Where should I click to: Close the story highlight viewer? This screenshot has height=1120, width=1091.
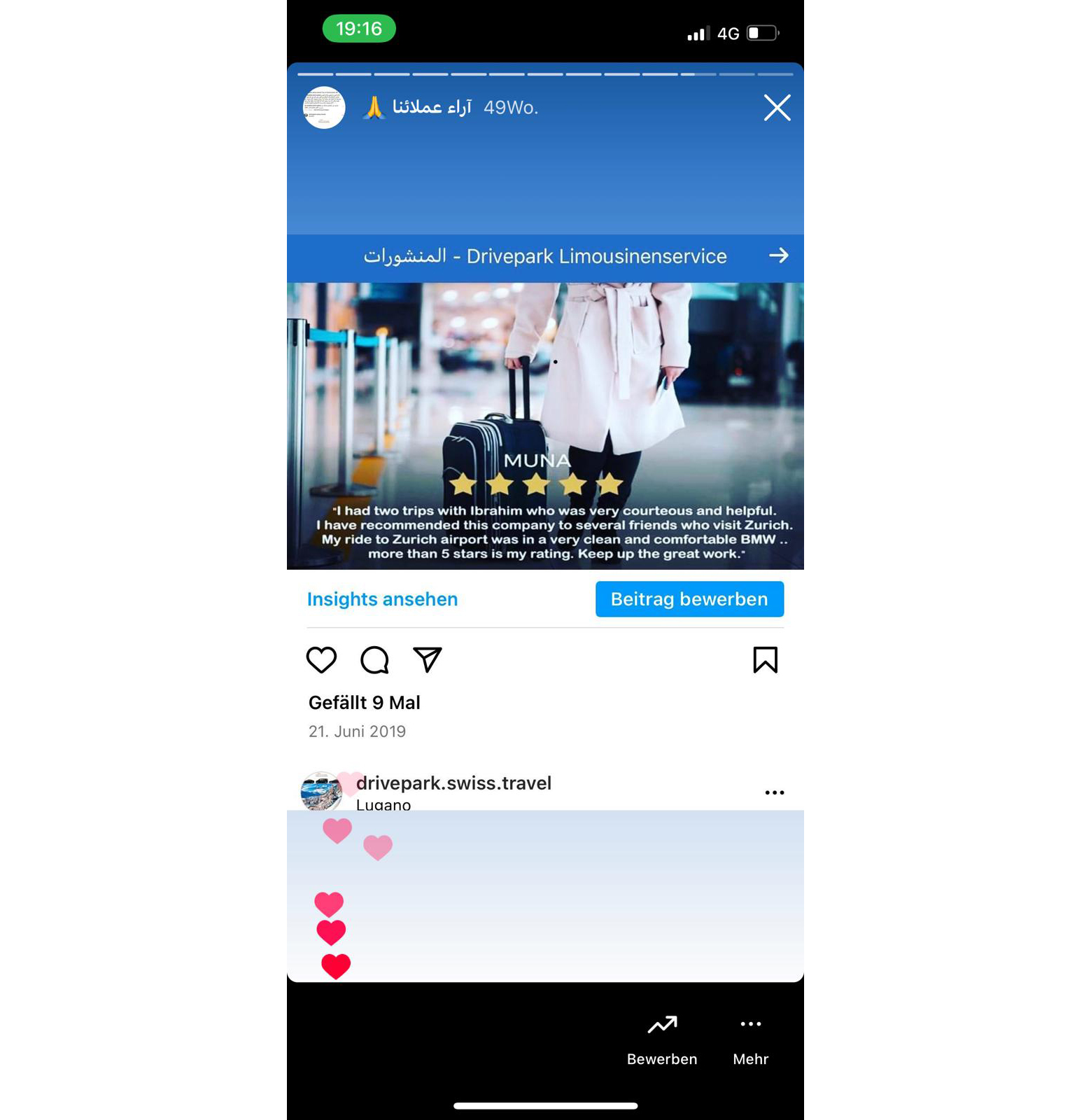coord(777,108)
